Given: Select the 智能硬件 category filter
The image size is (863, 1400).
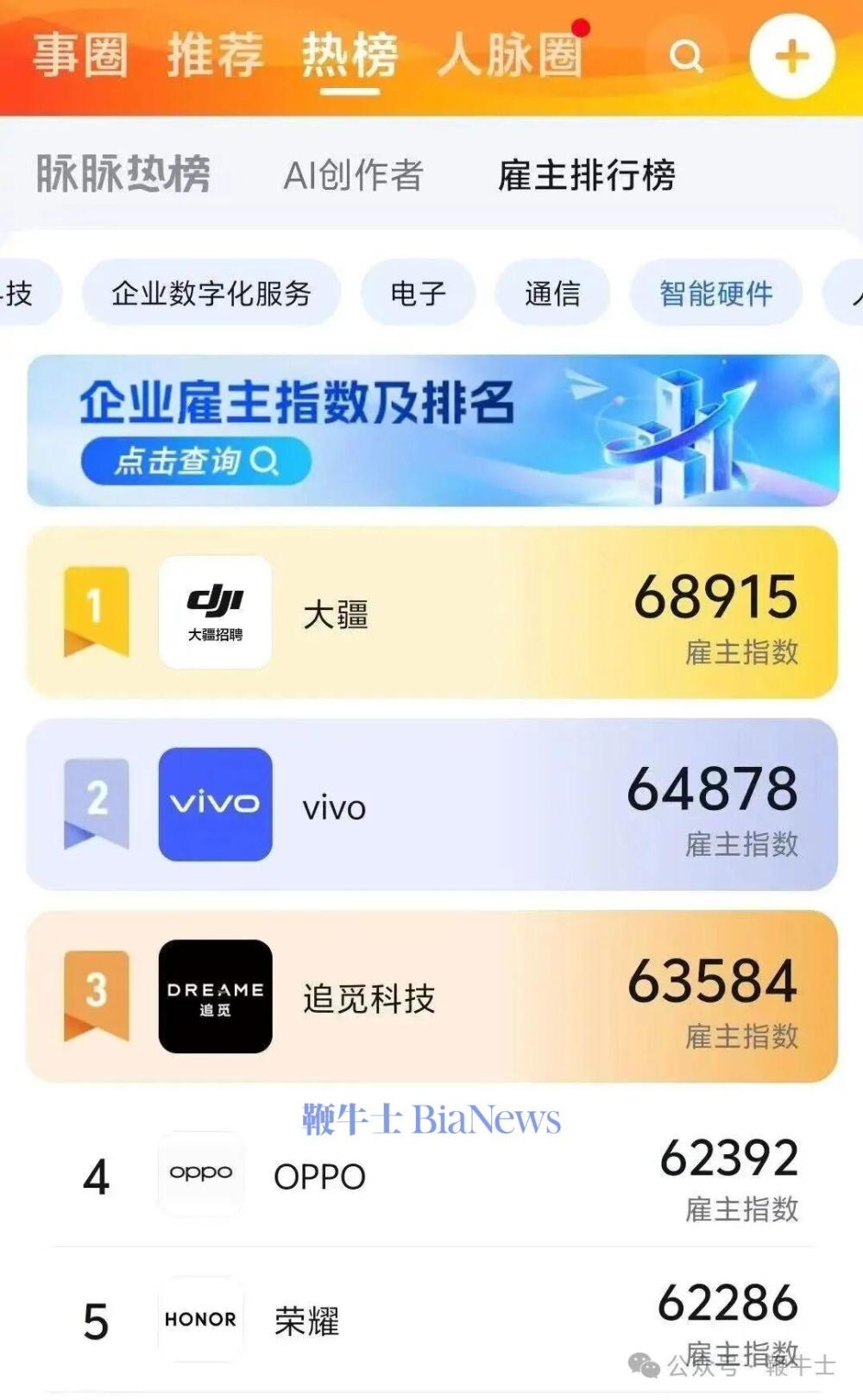Looking at the screenshot, I should [716, 293].
